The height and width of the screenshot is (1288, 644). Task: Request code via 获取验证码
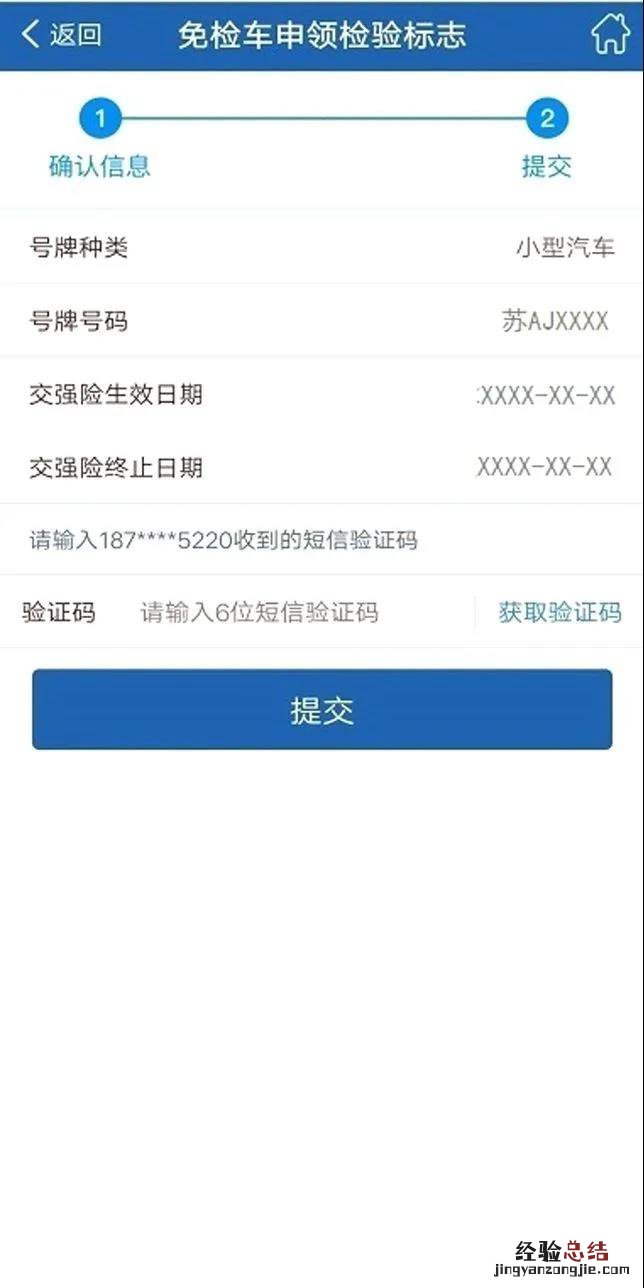[559, 612]
